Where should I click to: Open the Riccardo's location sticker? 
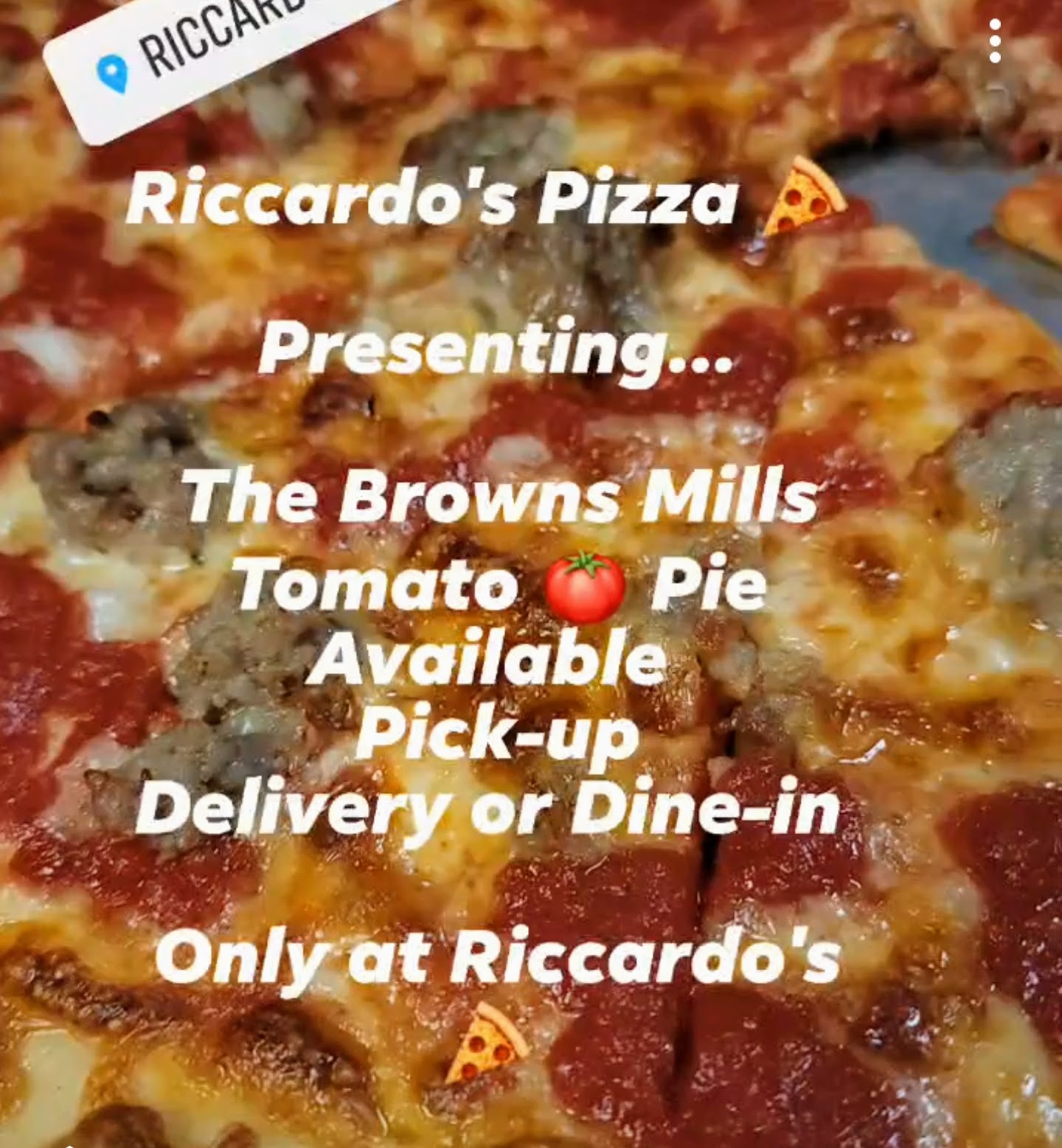click(x=214, y=59)
